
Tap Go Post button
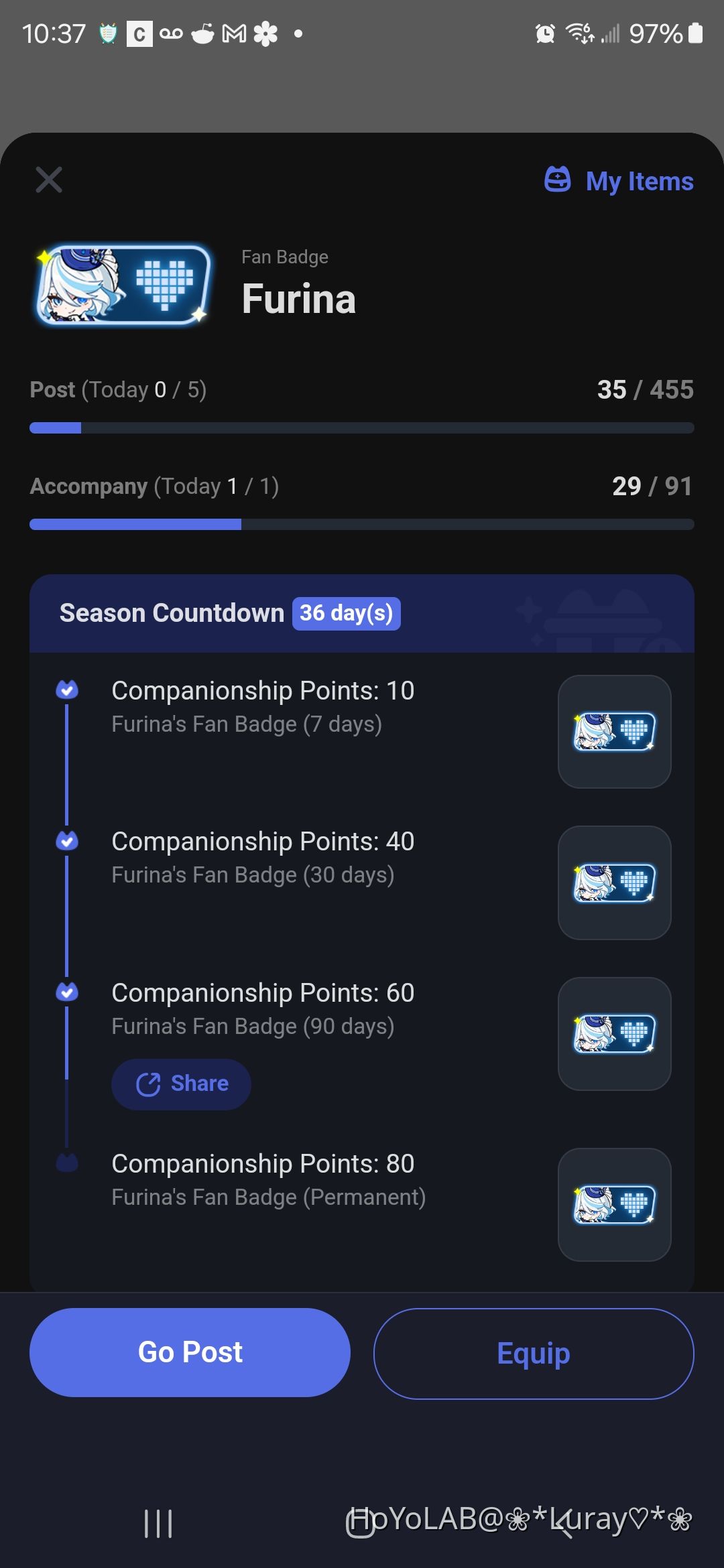coord(190,1352)
